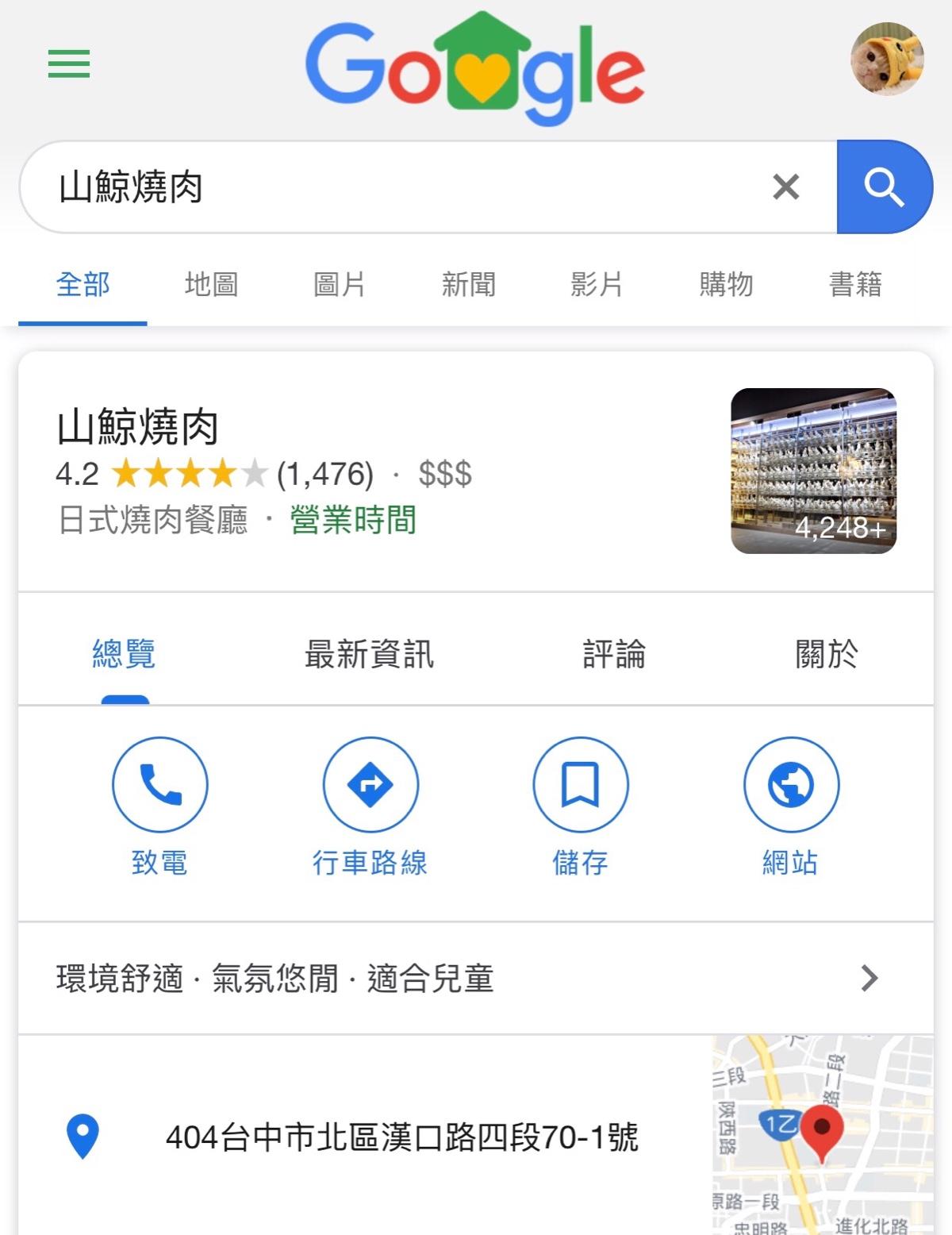Open the hamburger menu

tap(69, 63)
